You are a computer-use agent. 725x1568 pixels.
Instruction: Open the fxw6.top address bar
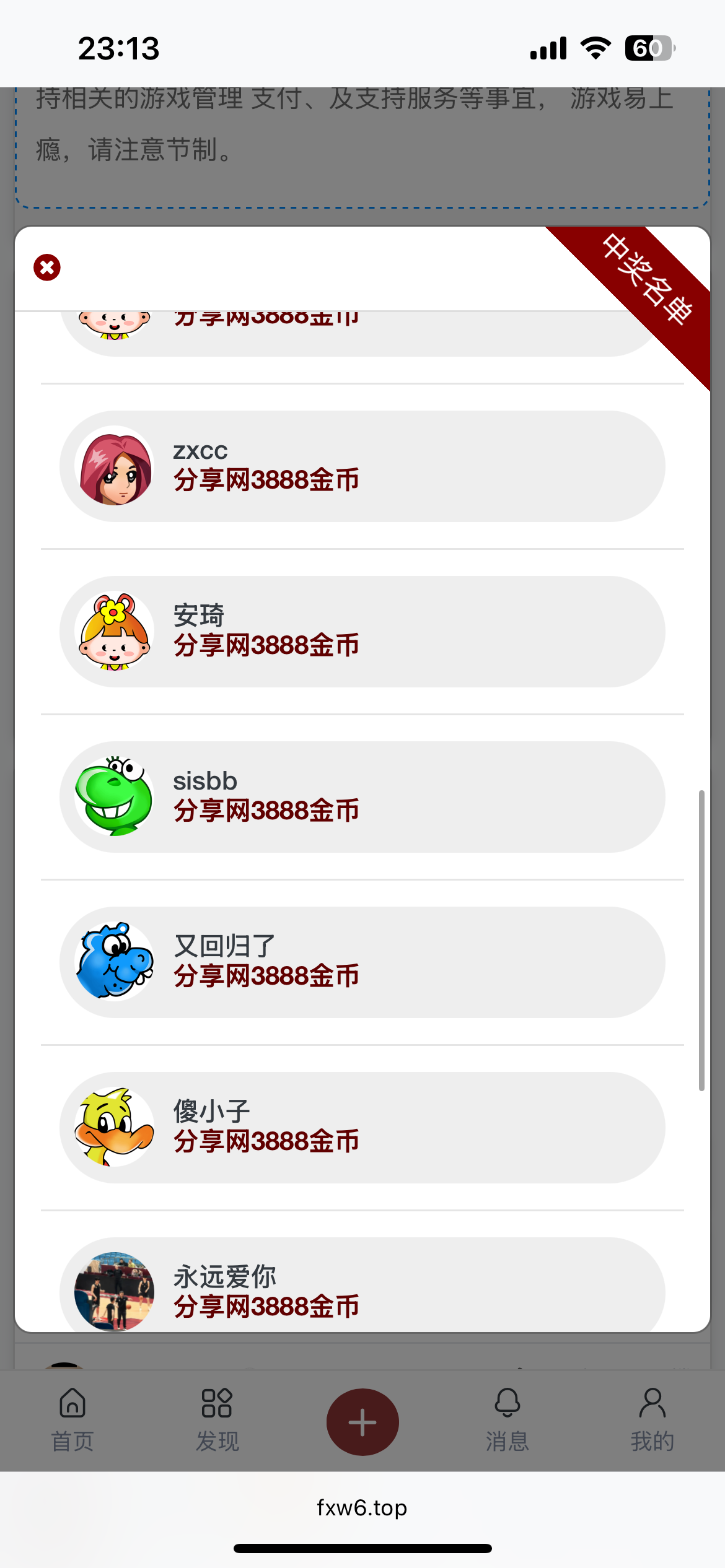click(x=362, y=1507)
